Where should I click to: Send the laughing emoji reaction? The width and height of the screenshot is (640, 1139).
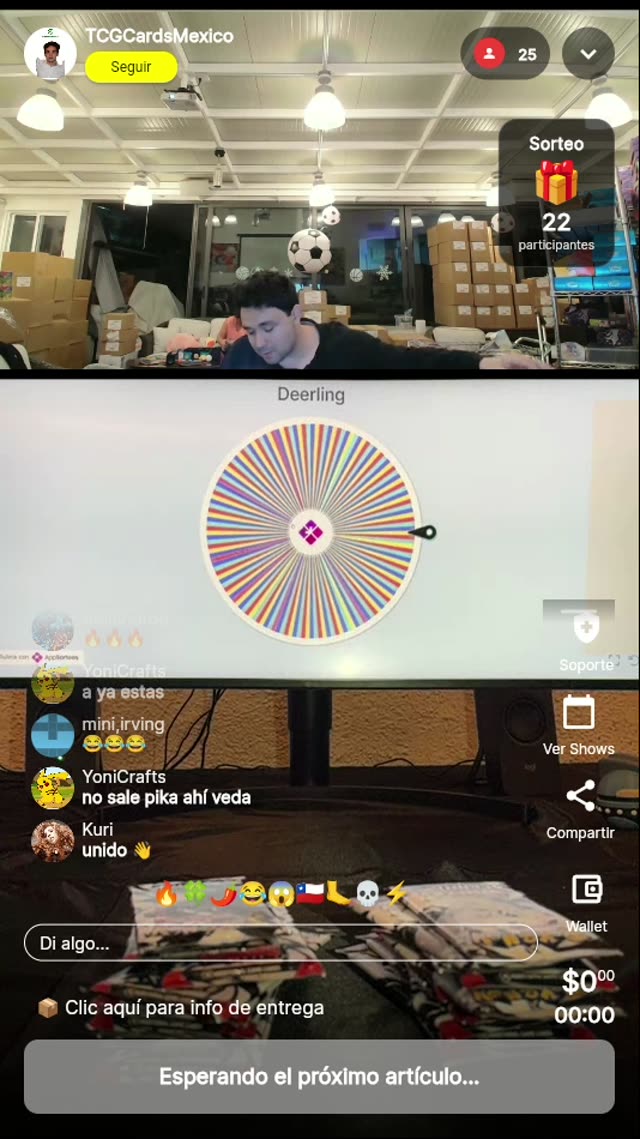click(x=253, y=893)
